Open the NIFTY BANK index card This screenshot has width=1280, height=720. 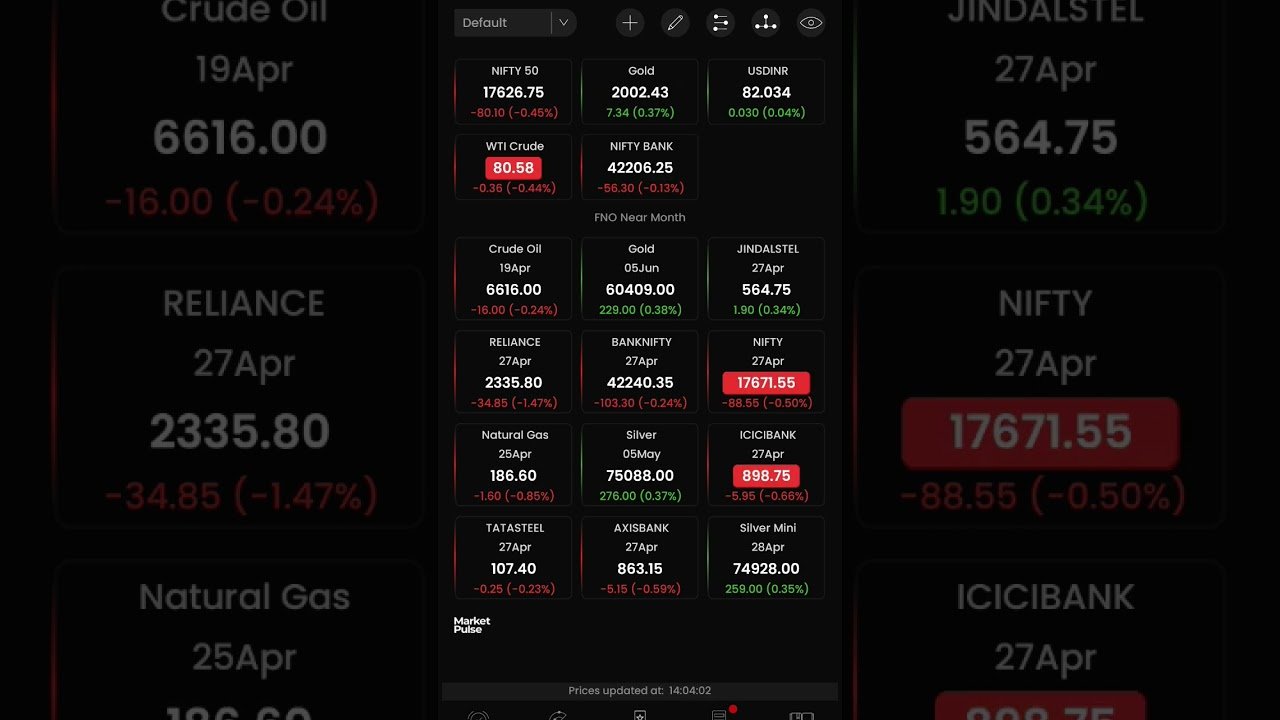pyautogui.click(x=640, y=167)
